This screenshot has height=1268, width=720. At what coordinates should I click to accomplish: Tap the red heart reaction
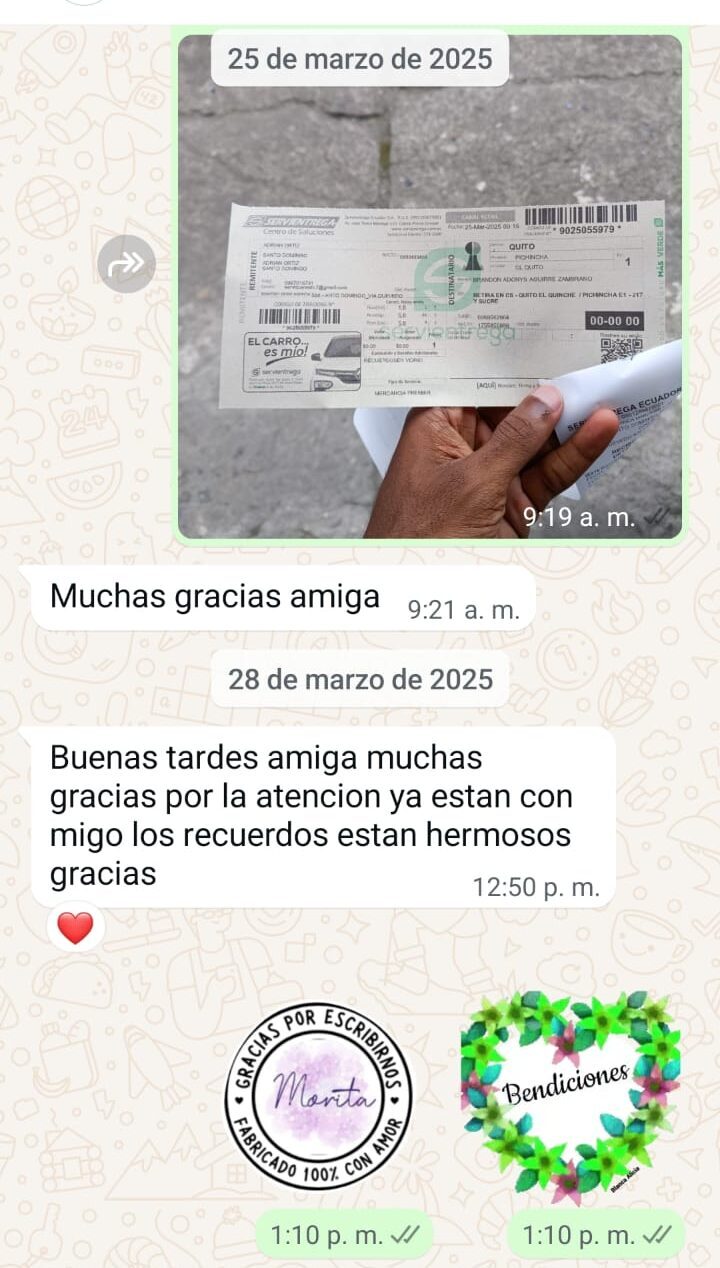(75, 928)
